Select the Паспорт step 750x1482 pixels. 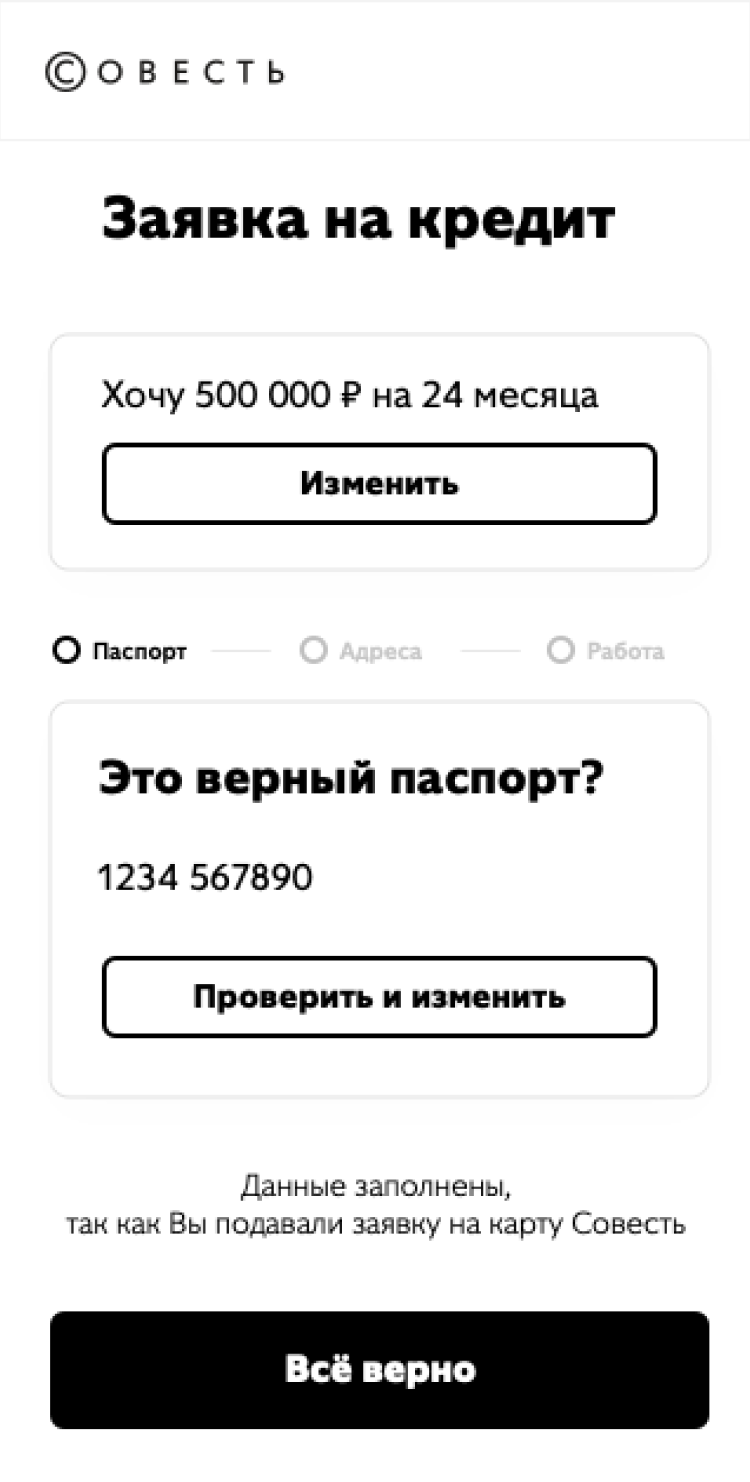click(x=120, y=652)
